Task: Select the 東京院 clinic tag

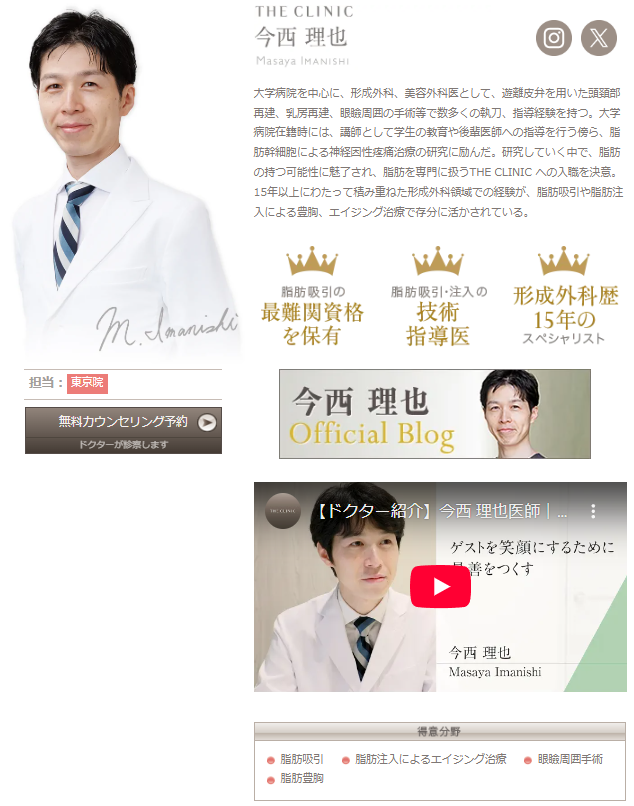Action: point(87,383)
